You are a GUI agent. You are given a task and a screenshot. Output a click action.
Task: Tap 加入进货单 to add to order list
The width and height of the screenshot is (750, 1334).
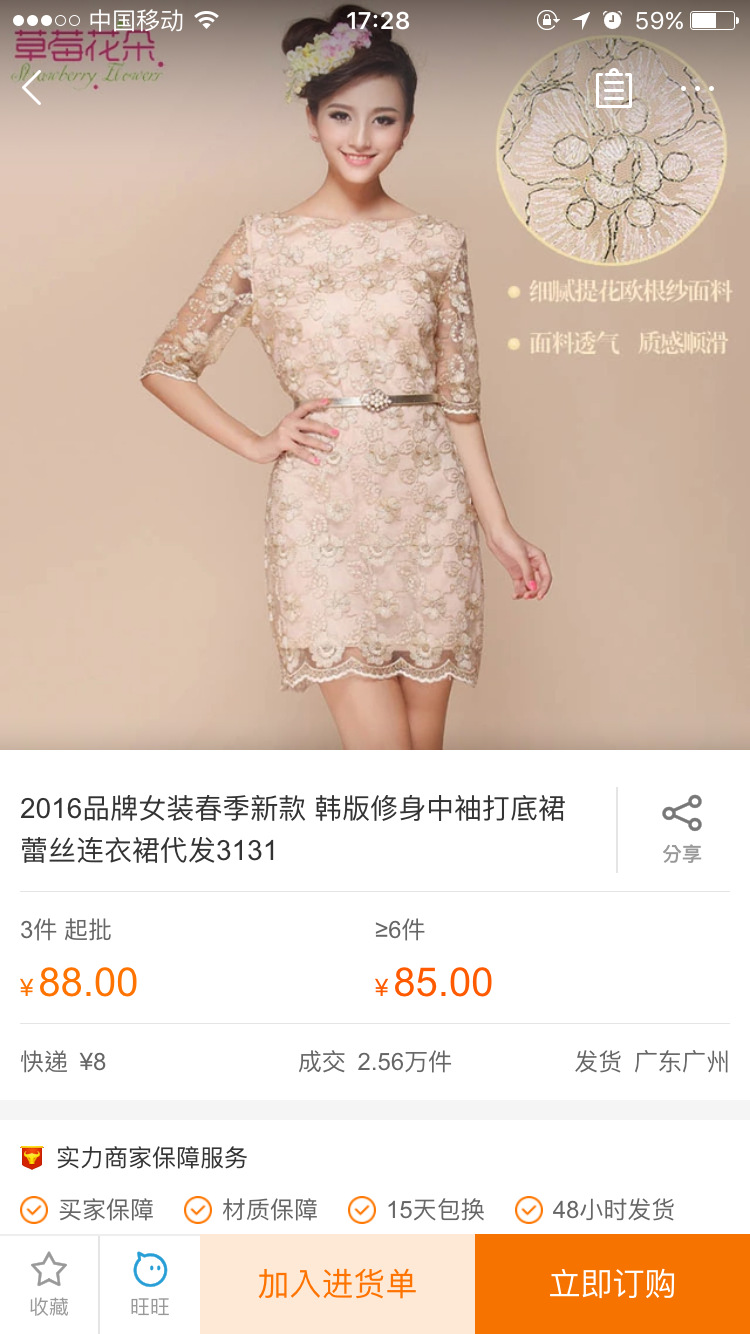pyautogui.click(x=337, y=1284)
